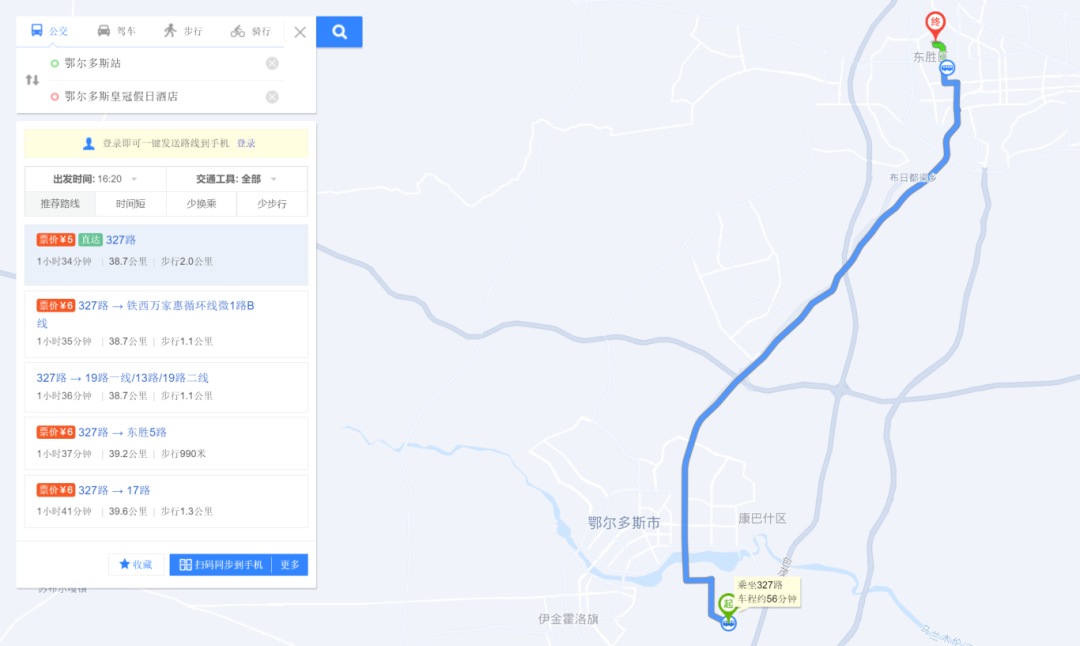Tap the 登录 login link
Screen dimensions: 1080x646
tap(246, 144)
